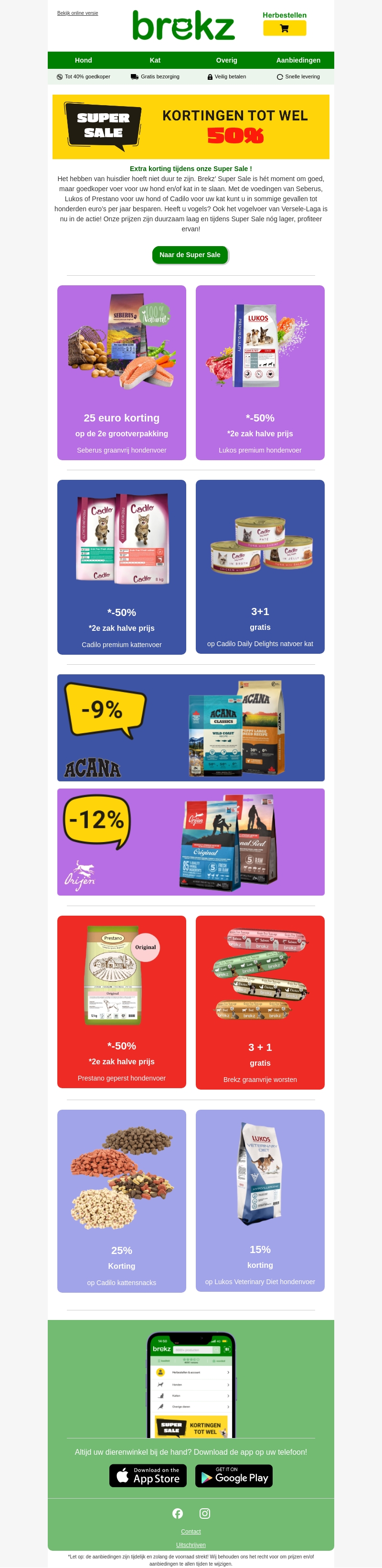Open the Lukos premium hondenvoer deal
The image size is (382, 1568).
260,372
